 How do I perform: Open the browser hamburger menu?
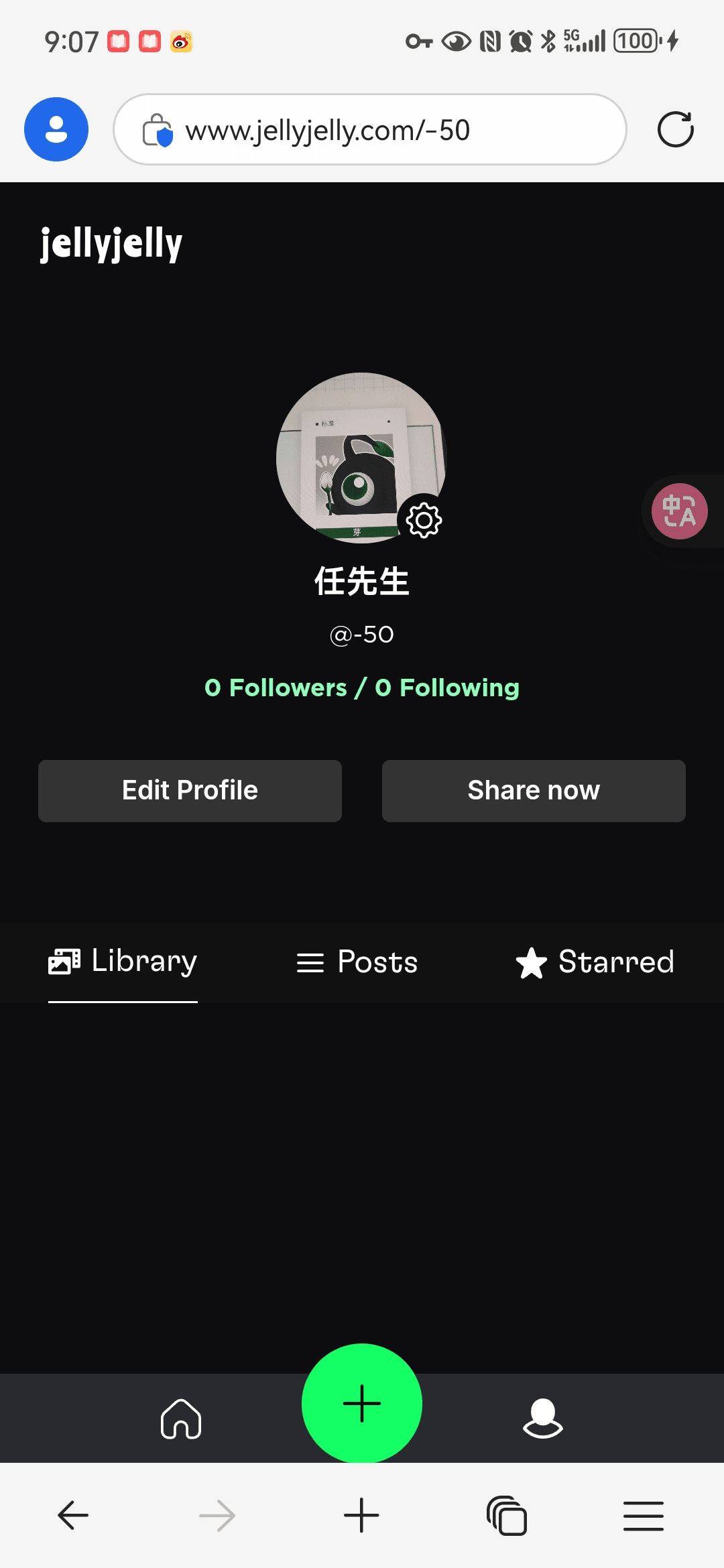(x=643, y=1516)
